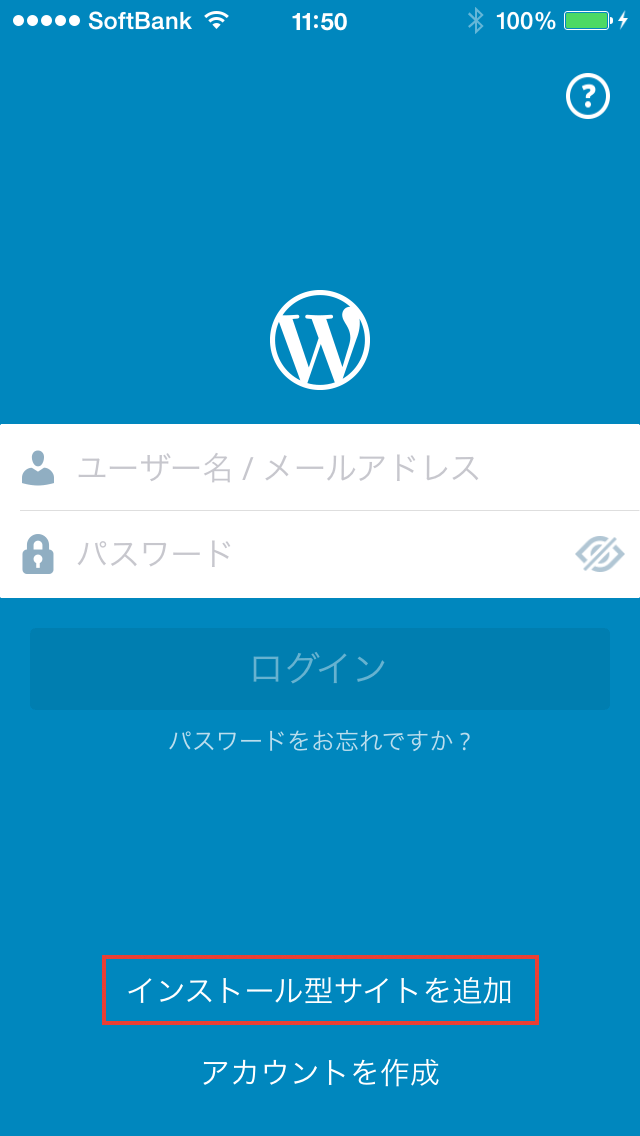Tap the パスワード input field
Viewport: 640px width, 1136px height.
(x=320, y=554)
